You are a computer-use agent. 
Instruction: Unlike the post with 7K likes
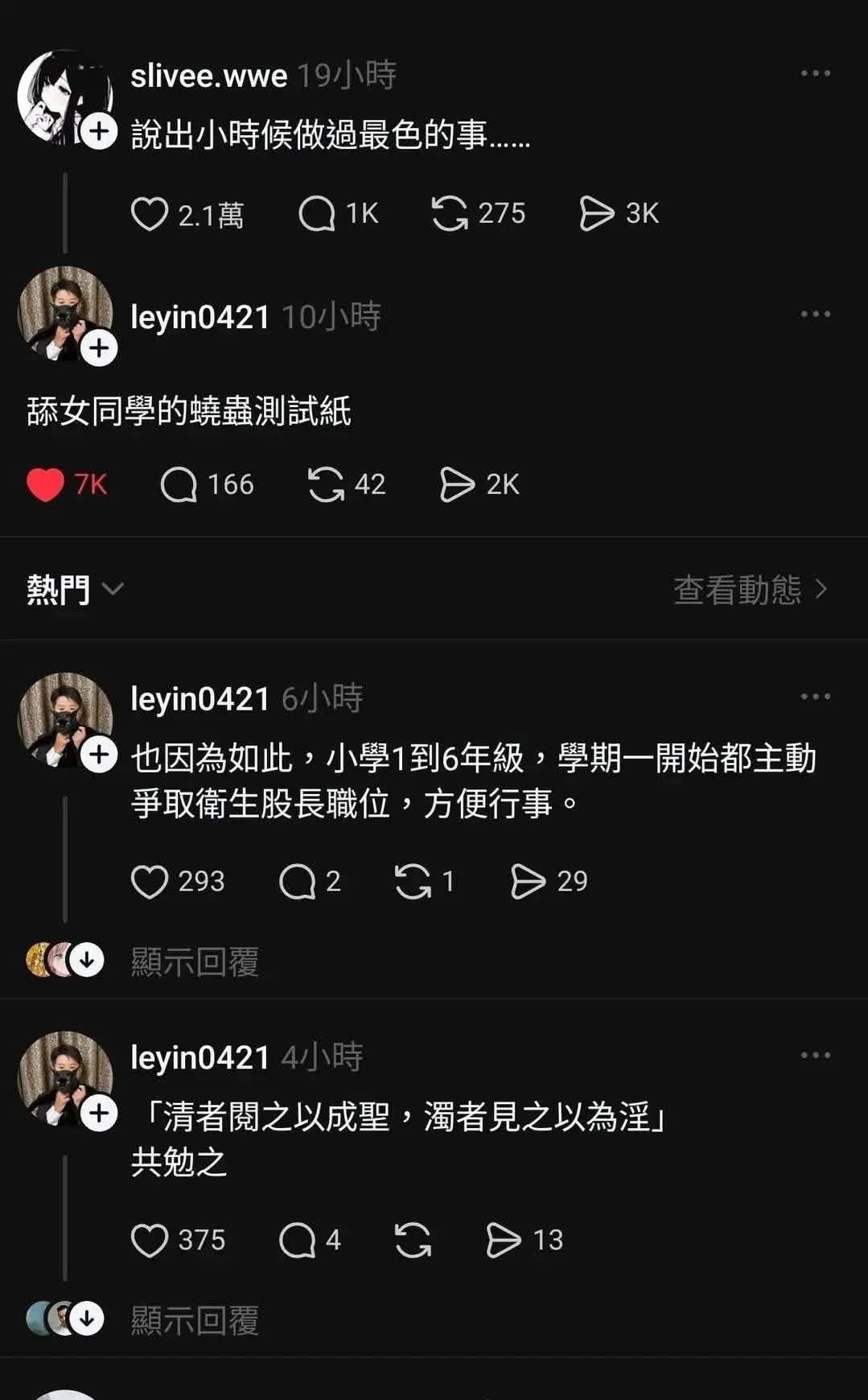pos(46,484)
